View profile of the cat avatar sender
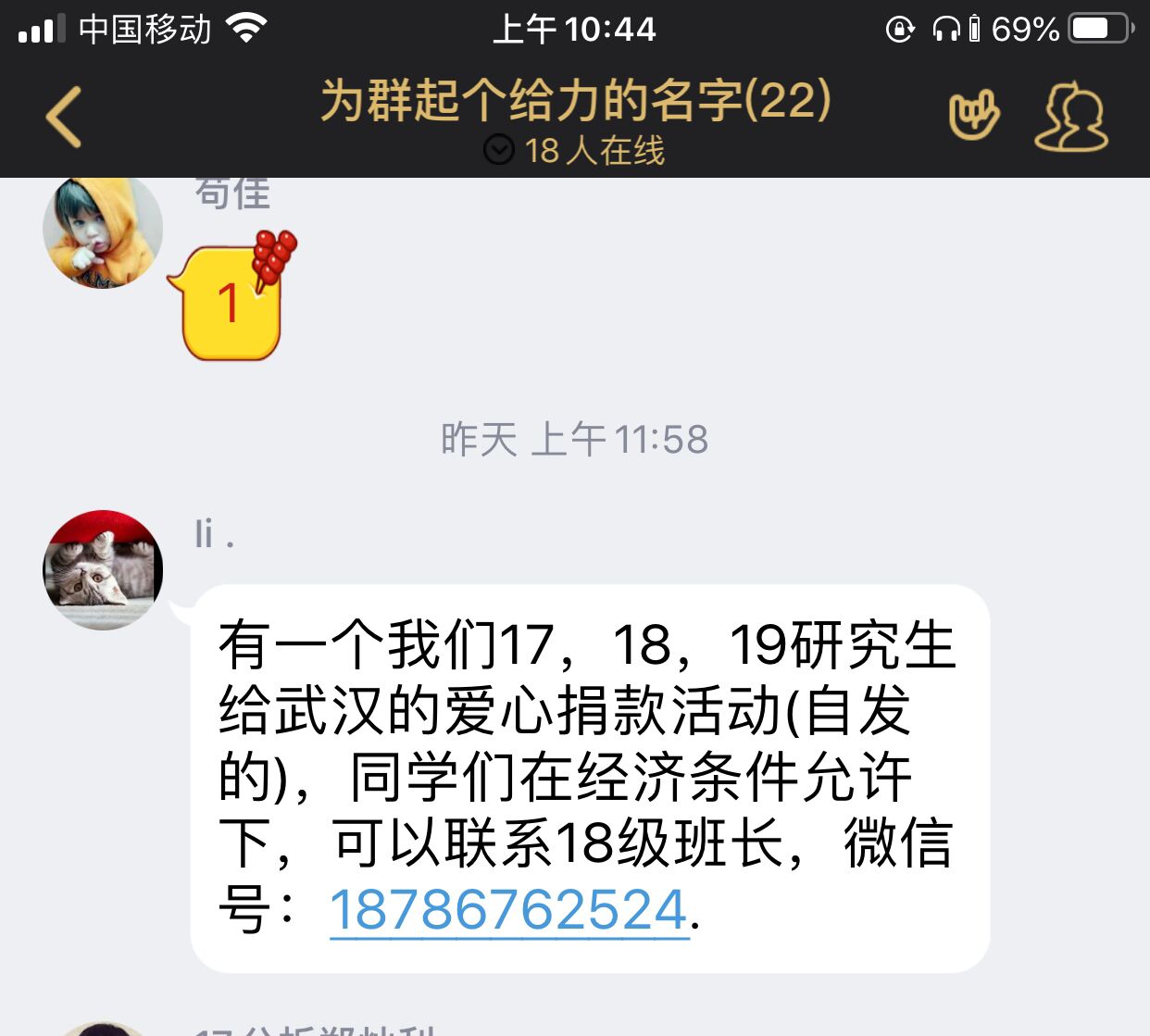Viewport: 1150px width, 1036px height. coord(103,570)
